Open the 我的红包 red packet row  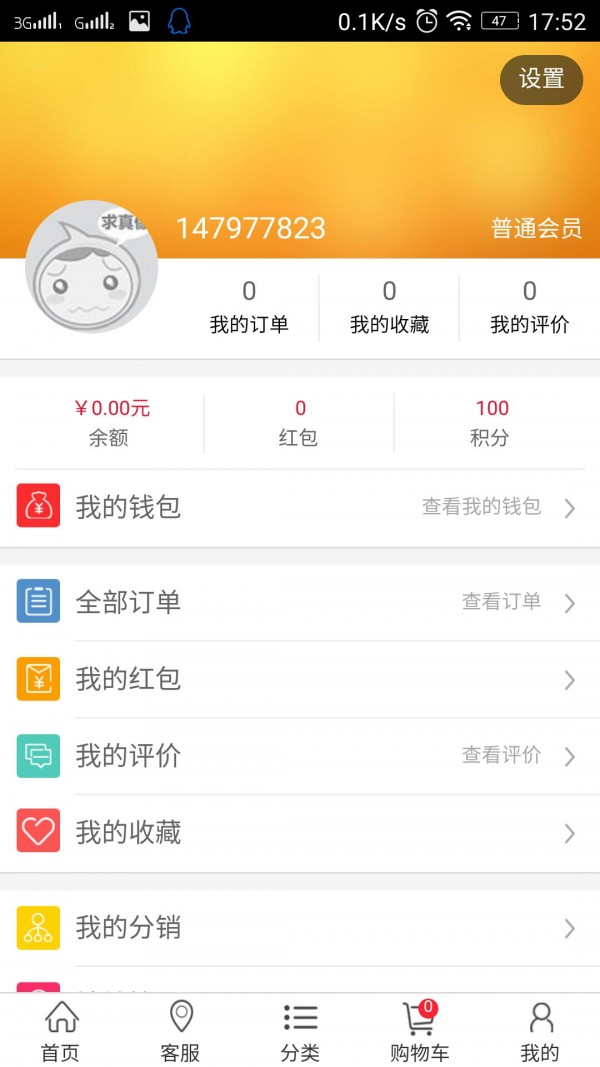[300, 679]
